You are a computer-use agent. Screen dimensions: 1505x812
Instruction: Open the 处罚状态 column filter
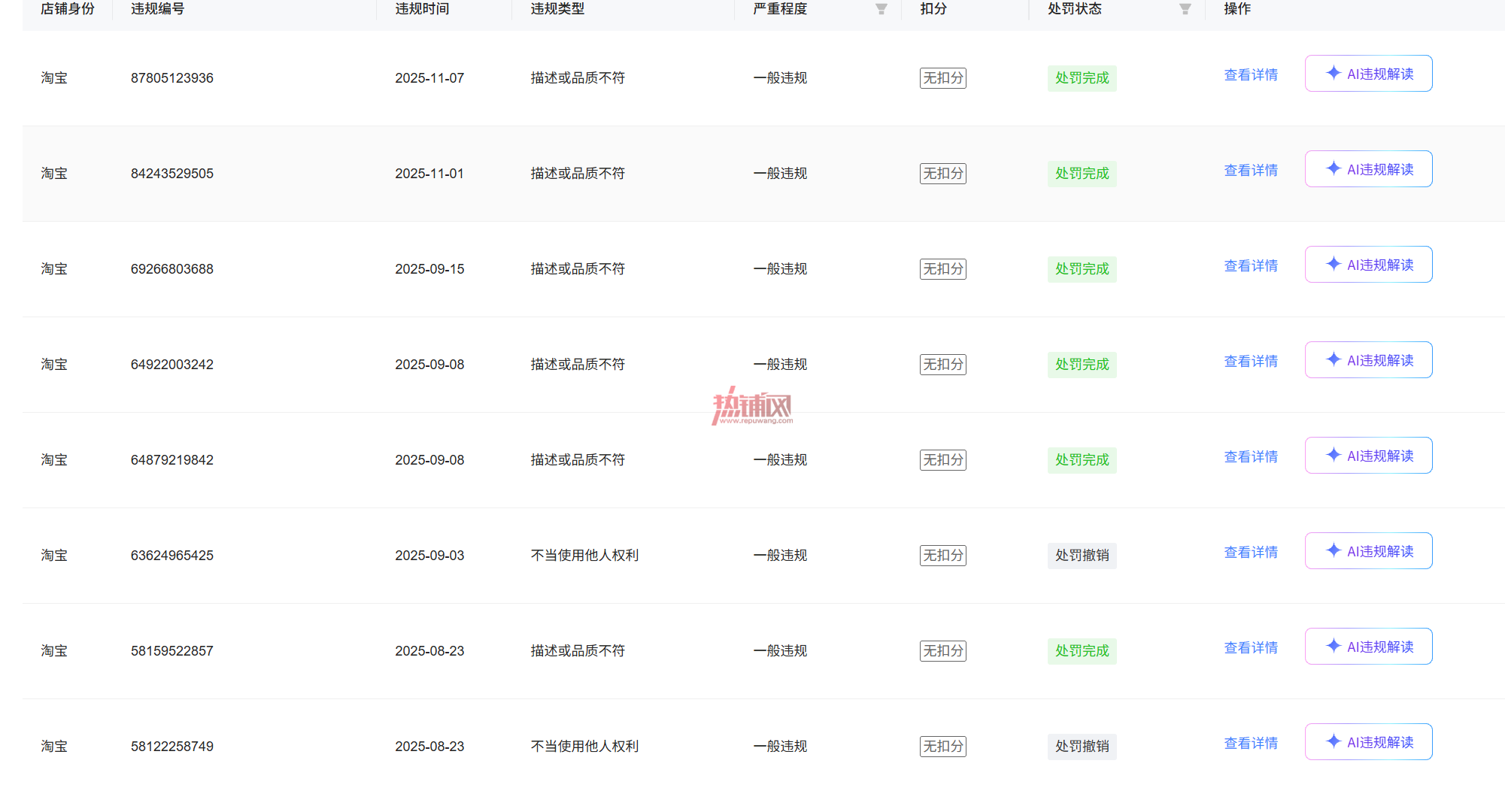click(x=1185, y=9)
